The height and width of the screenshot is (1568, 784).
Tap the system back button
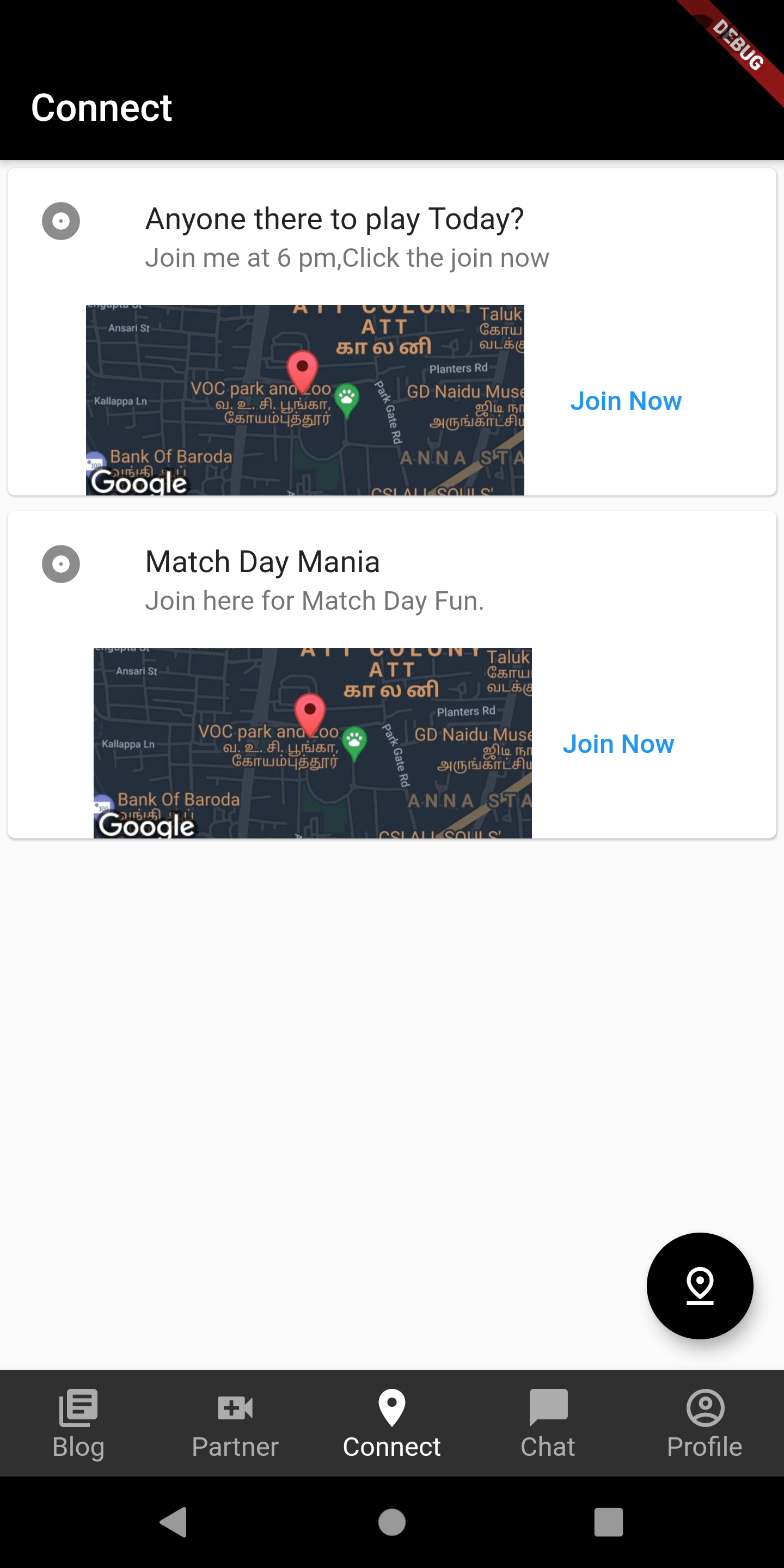click(174, 1522)
